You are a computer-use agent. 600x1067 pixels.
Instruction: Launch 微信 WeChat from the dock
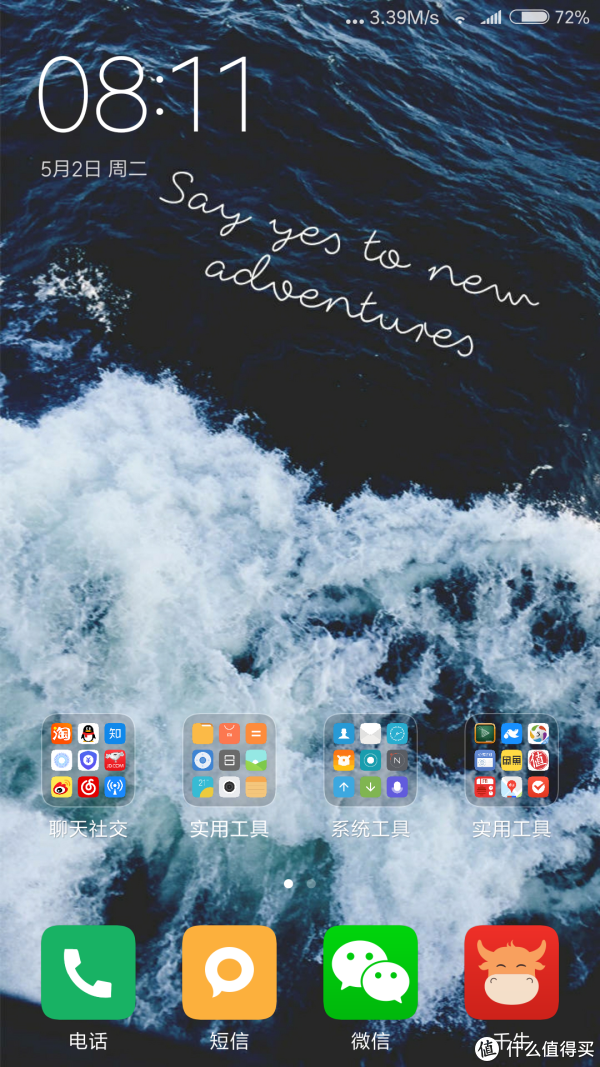click(370, 972)
